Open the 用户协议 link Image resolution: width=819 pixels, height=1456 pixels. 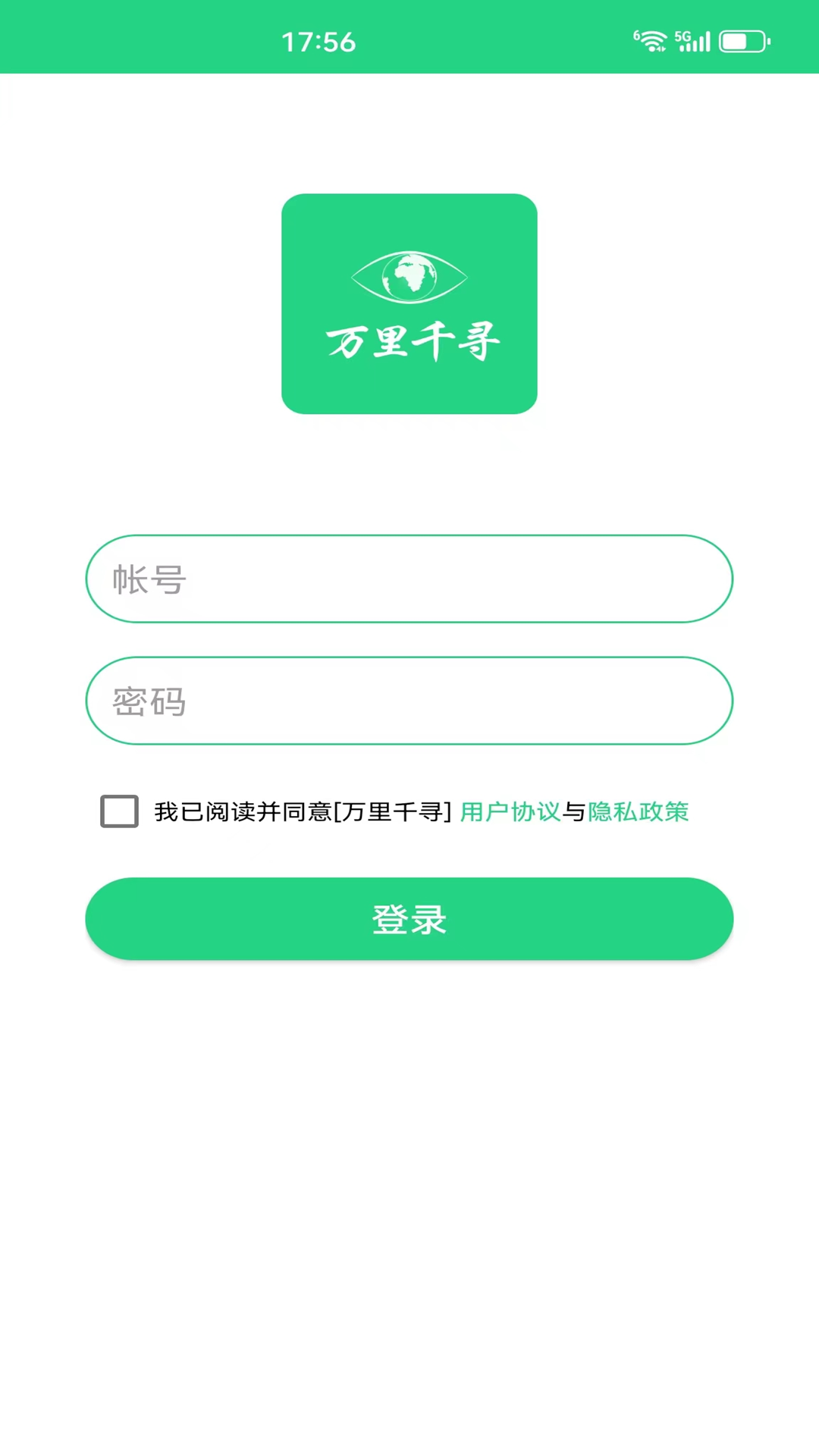tap(510, 811)
